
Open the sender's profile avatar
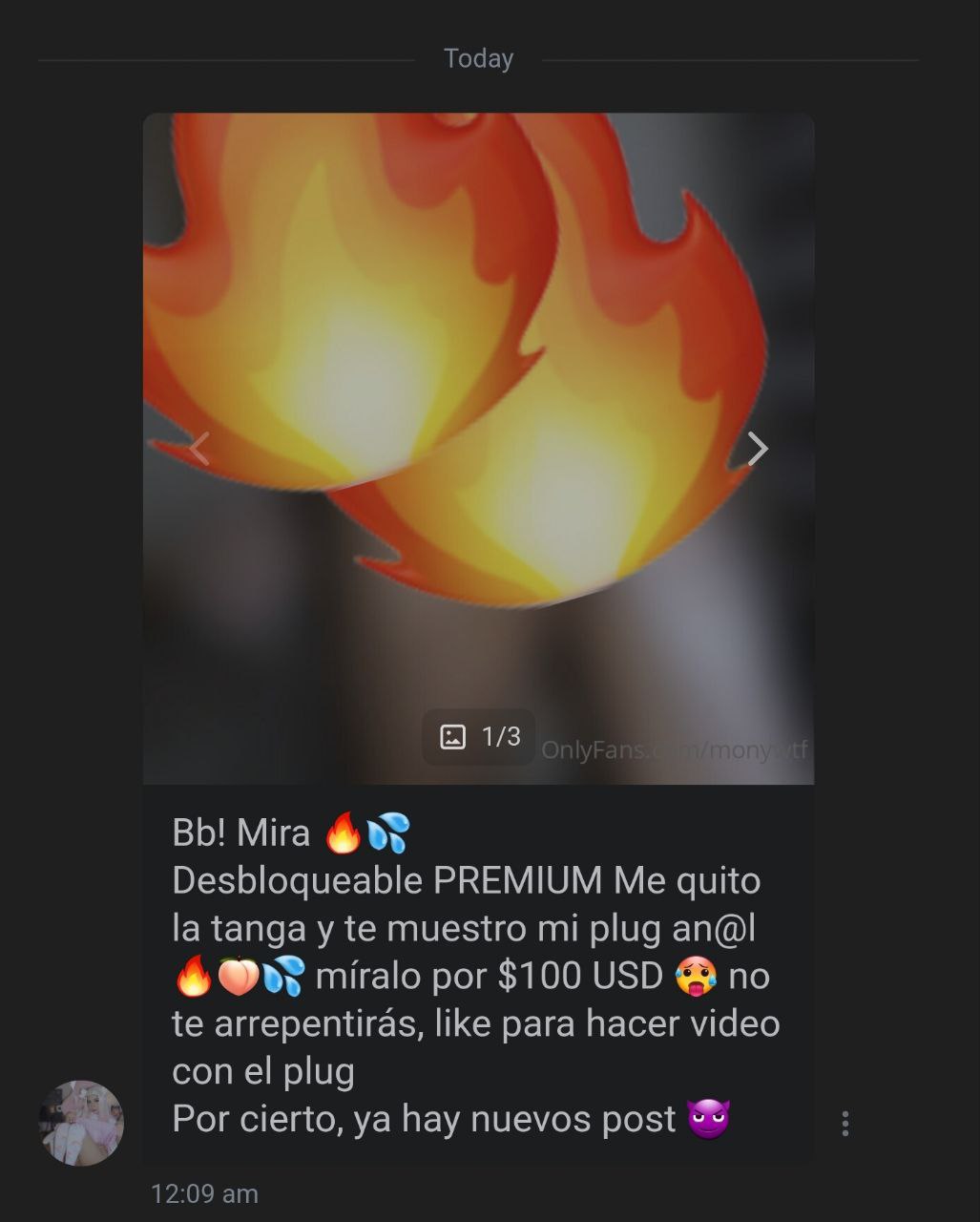click(x=81, y=1123)
